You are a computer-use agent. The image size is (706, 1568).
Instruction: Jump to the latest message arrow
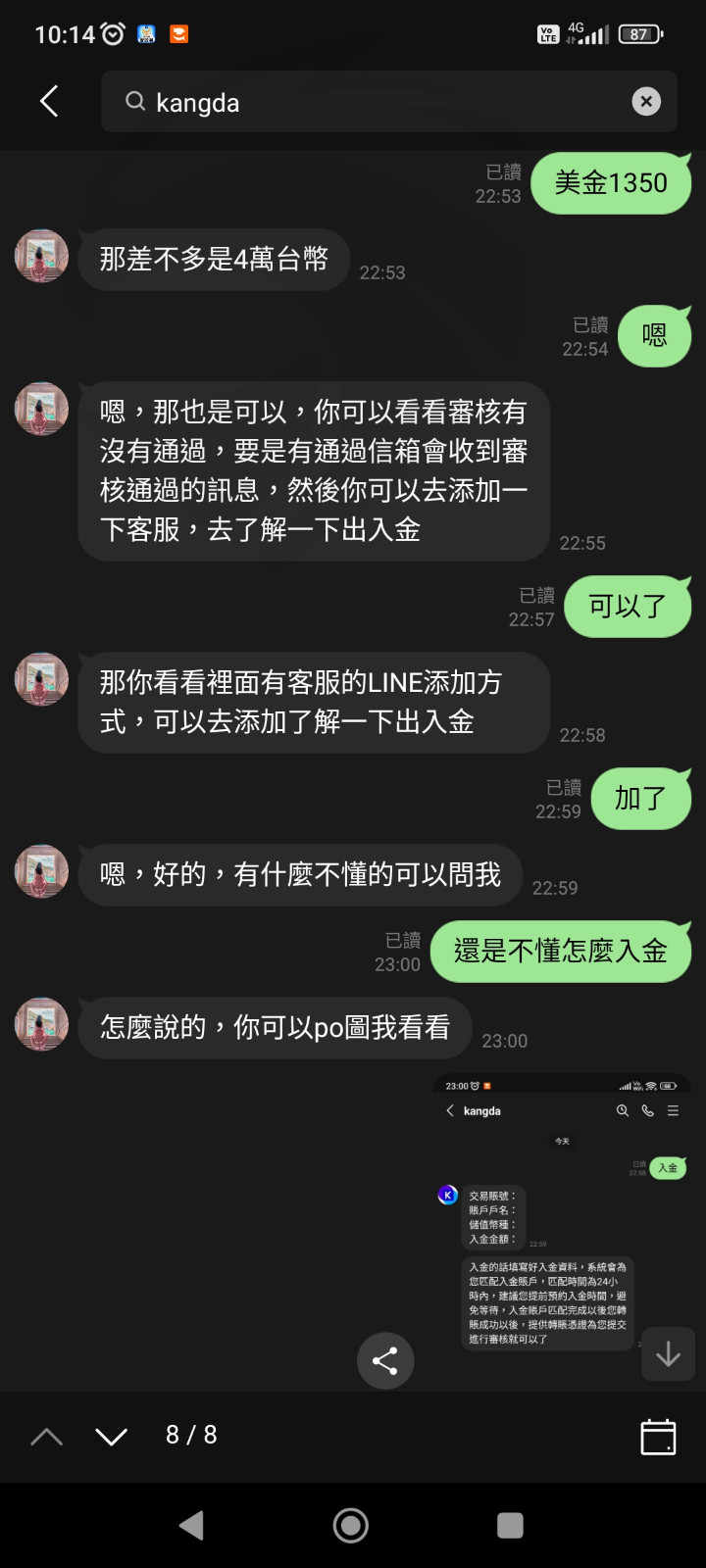(668, 1354)
